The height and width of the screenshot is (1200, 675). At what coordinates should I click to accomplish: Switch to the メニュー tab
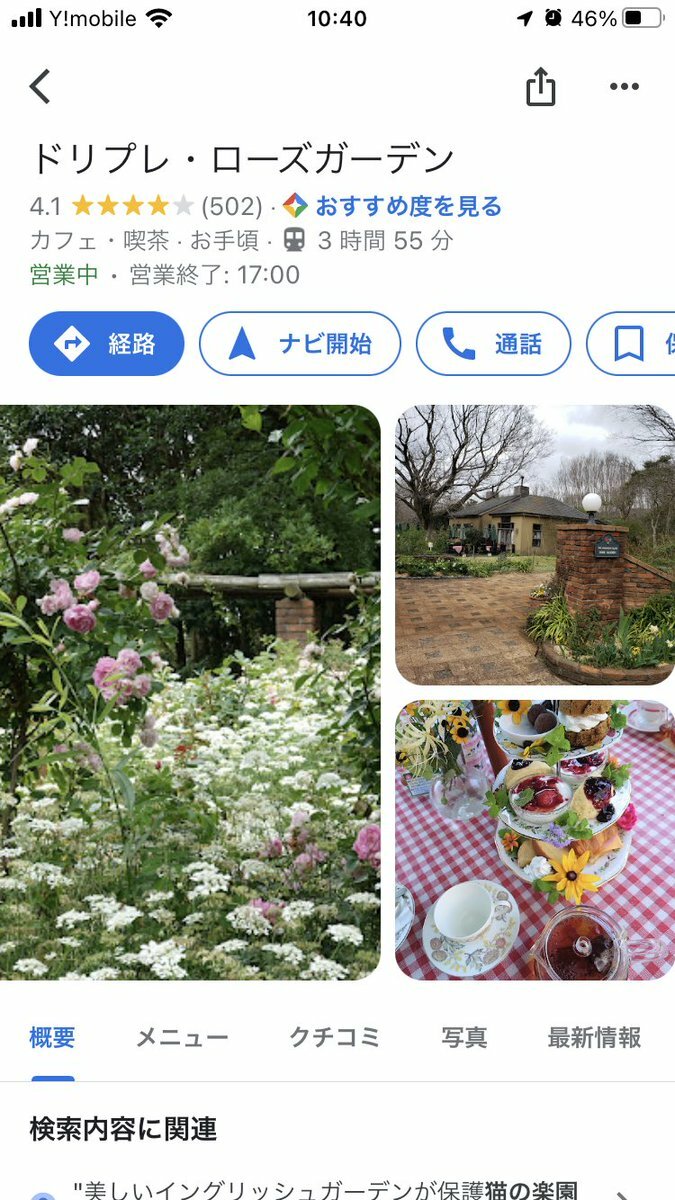click(182, 1038)
